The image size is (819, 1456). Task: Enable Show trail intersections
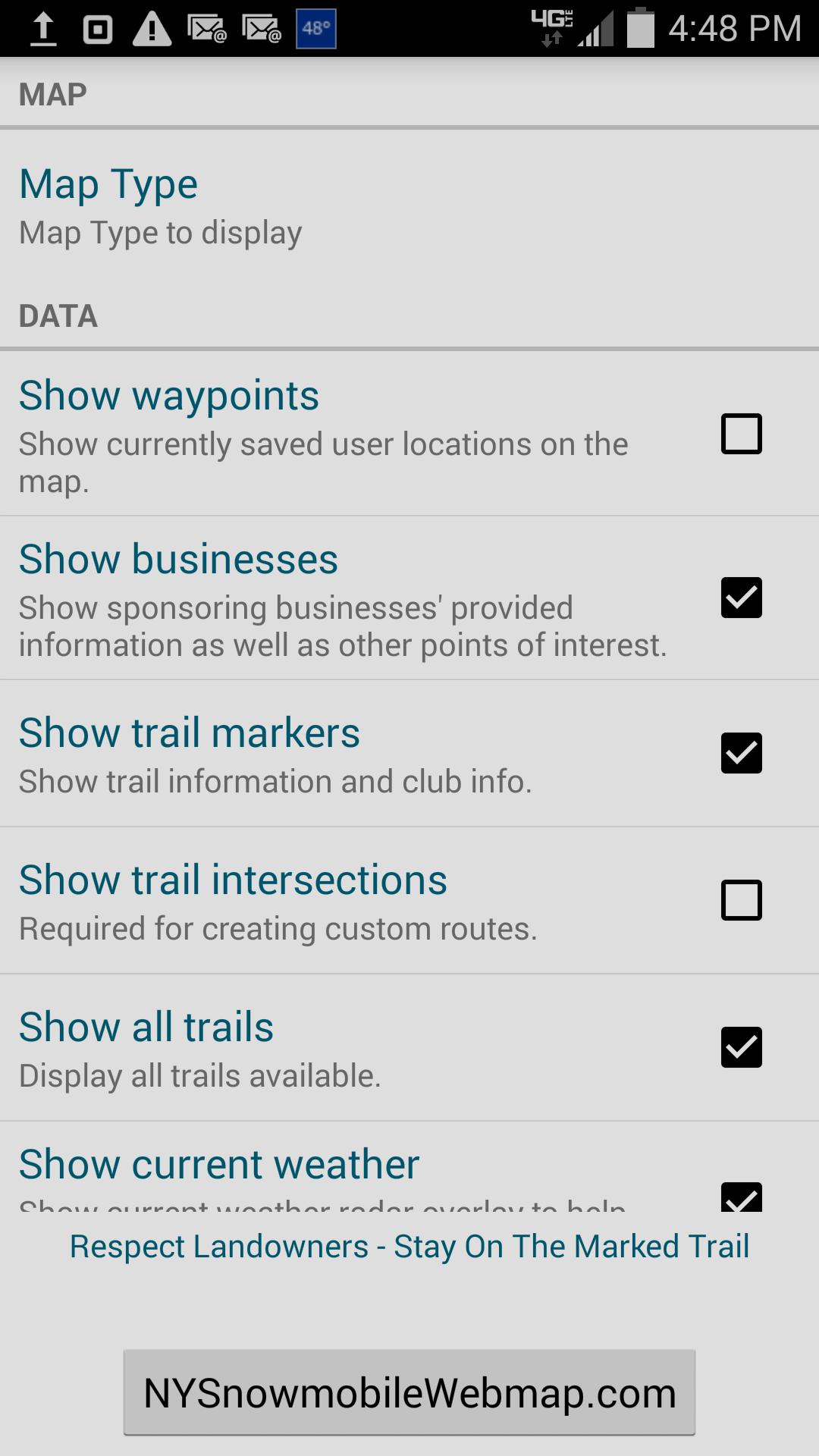point(741,900)
